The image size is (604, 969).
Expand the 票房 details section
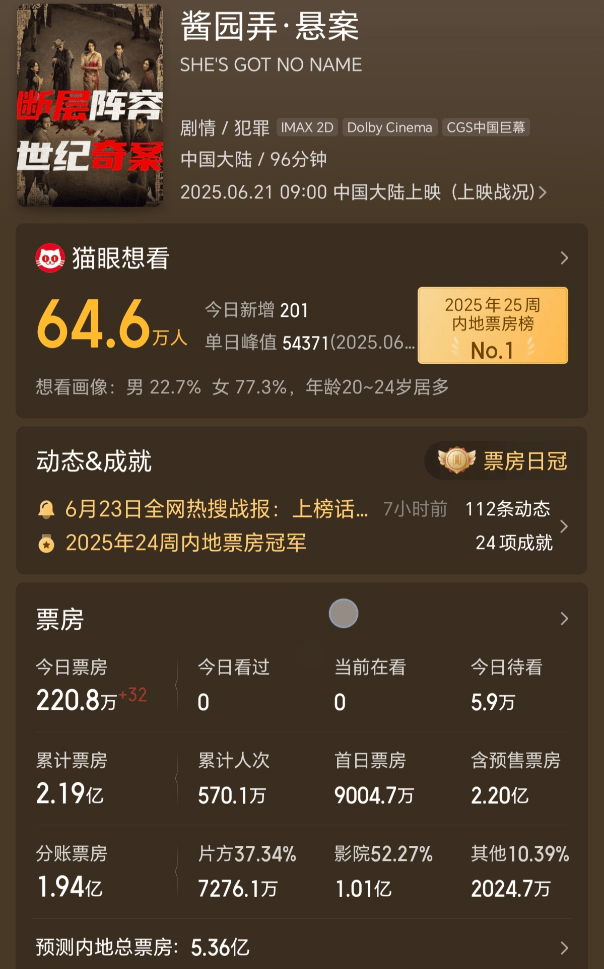tap(564, 619)
